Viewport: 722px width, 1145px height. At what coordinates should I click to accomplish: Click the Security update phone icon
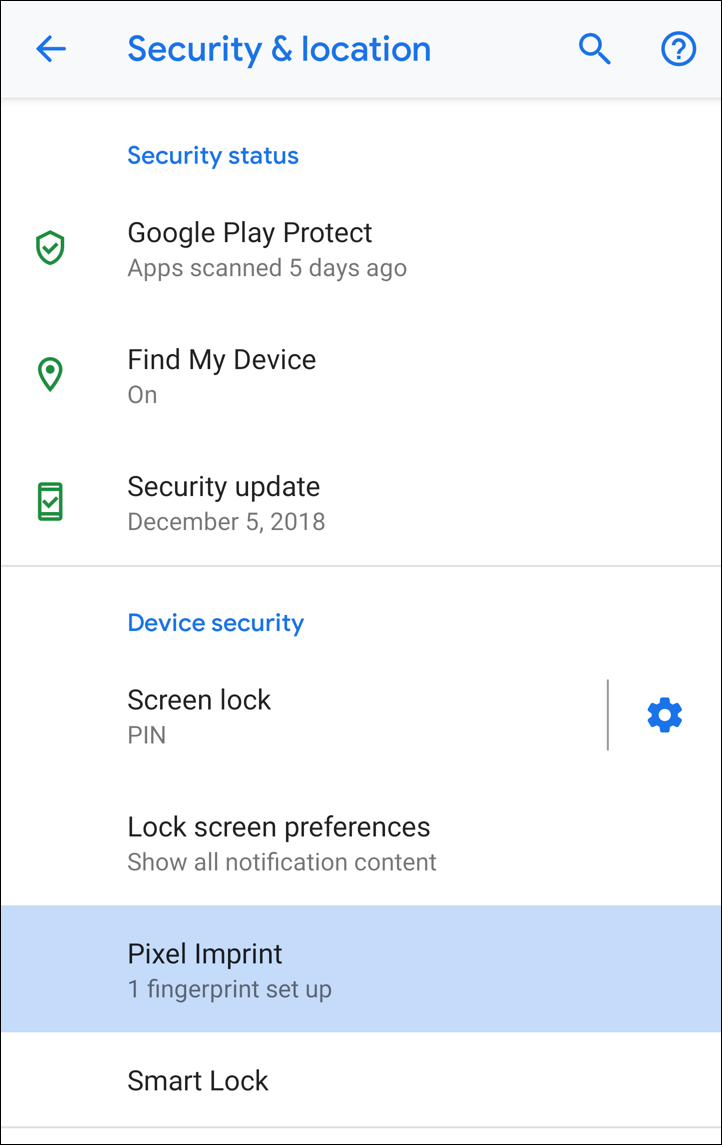[x=50, y=501]
